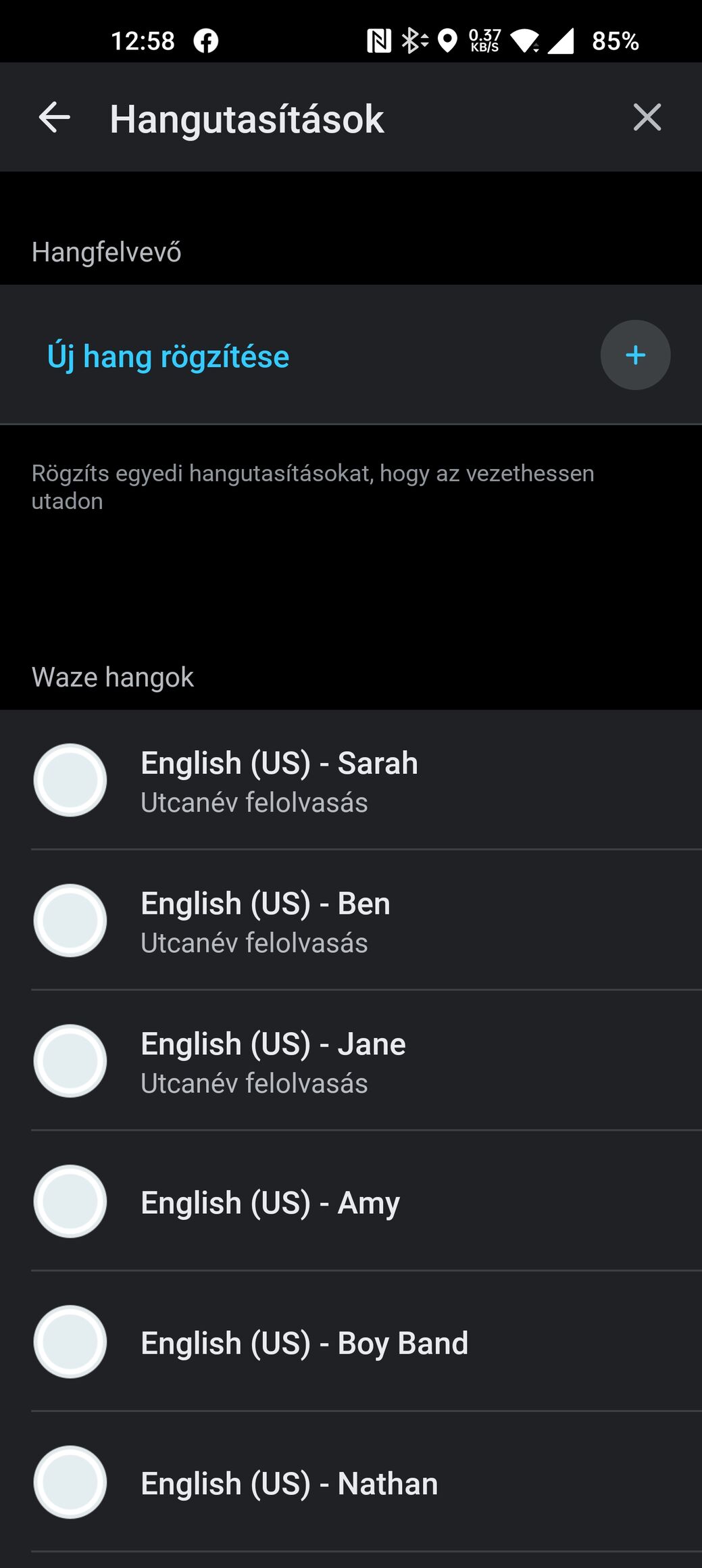The width and height of the screenshot is (702, 1568).
Task: Pick English (US) - Jane voice
Action: [351, 1061]
